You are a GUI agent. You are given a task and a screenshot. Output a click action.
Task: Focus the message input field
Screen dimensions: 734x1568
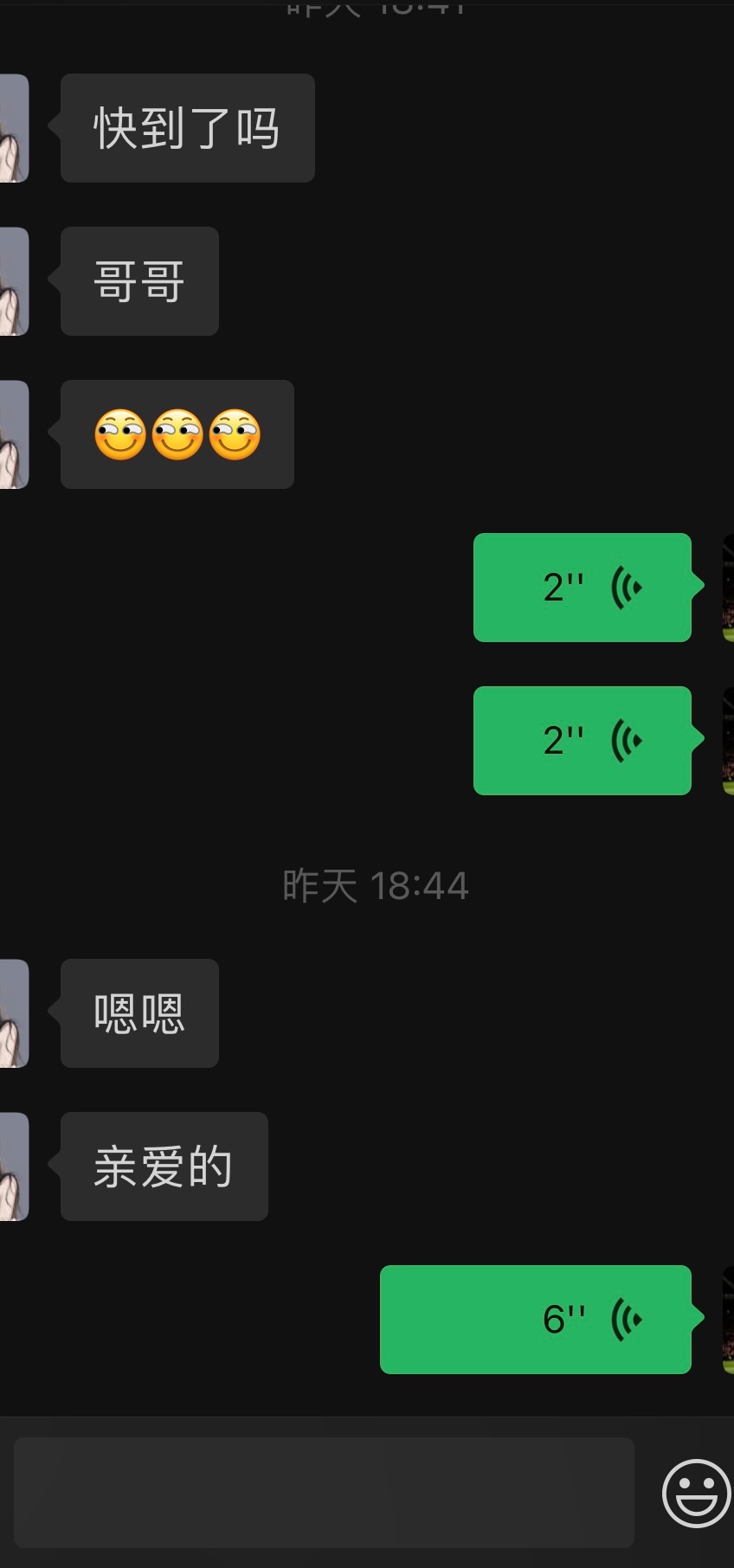324,1492
